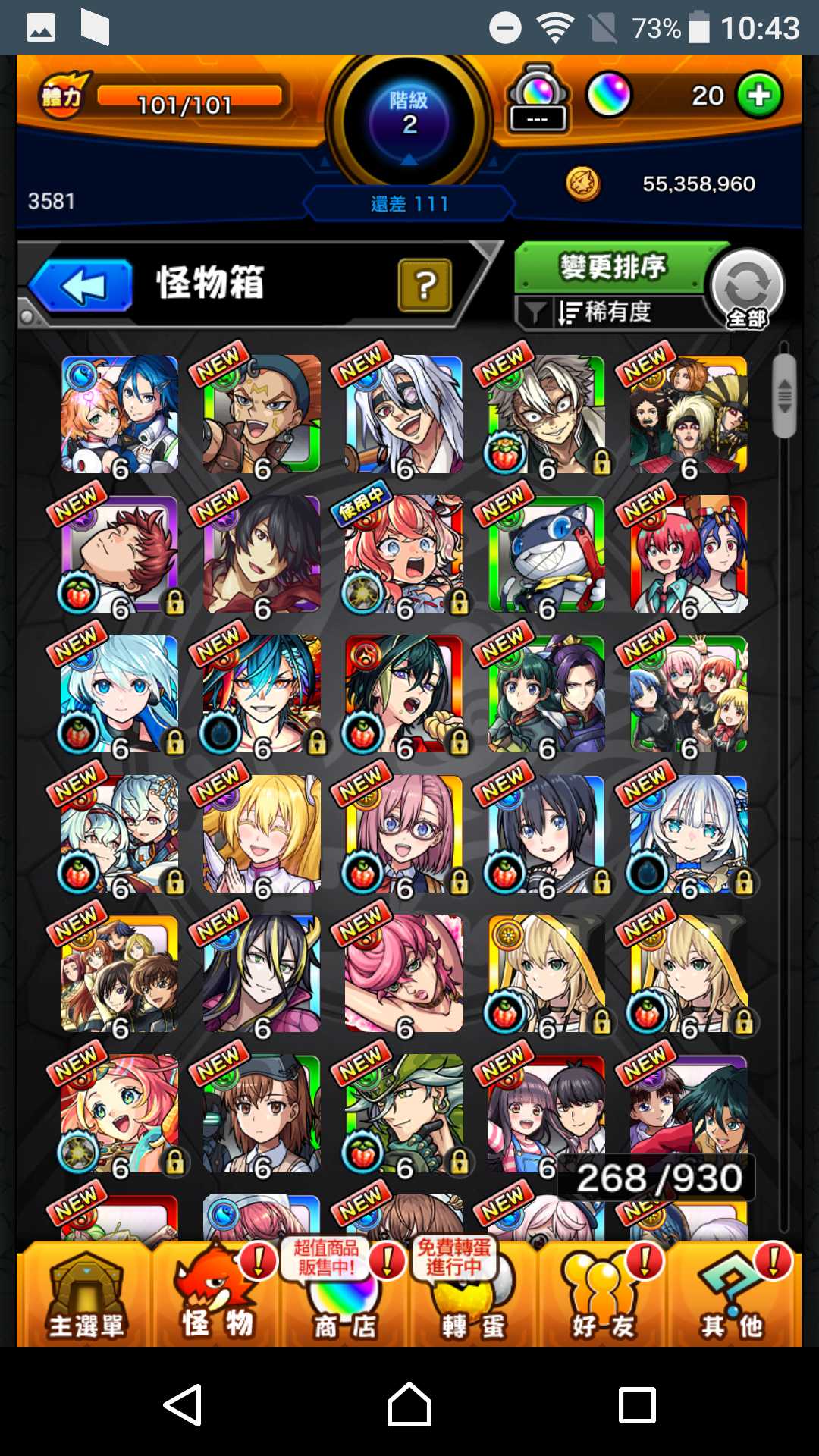
Task: Select the grey cat monster with green border
Action: coord(546,555)
